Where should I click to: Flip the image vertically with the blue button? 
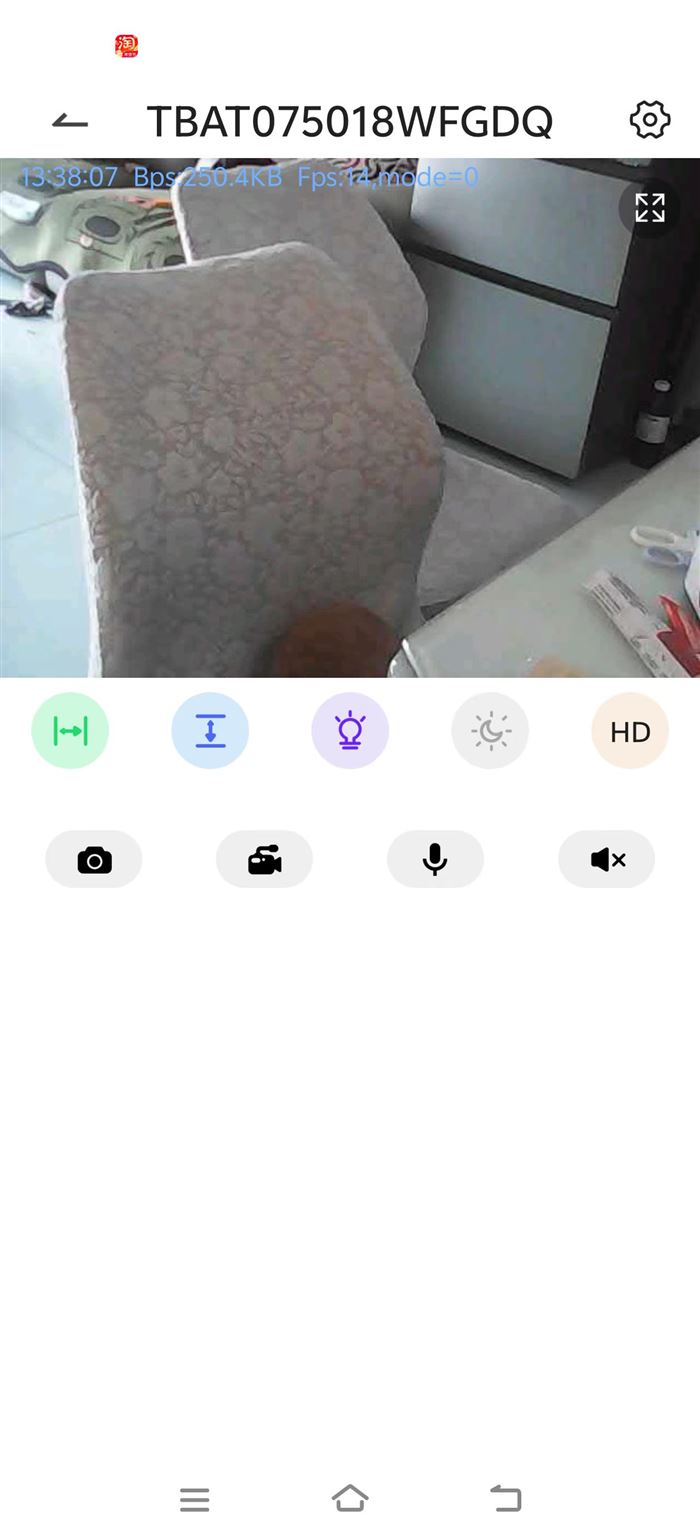click(x=210, y=731)
